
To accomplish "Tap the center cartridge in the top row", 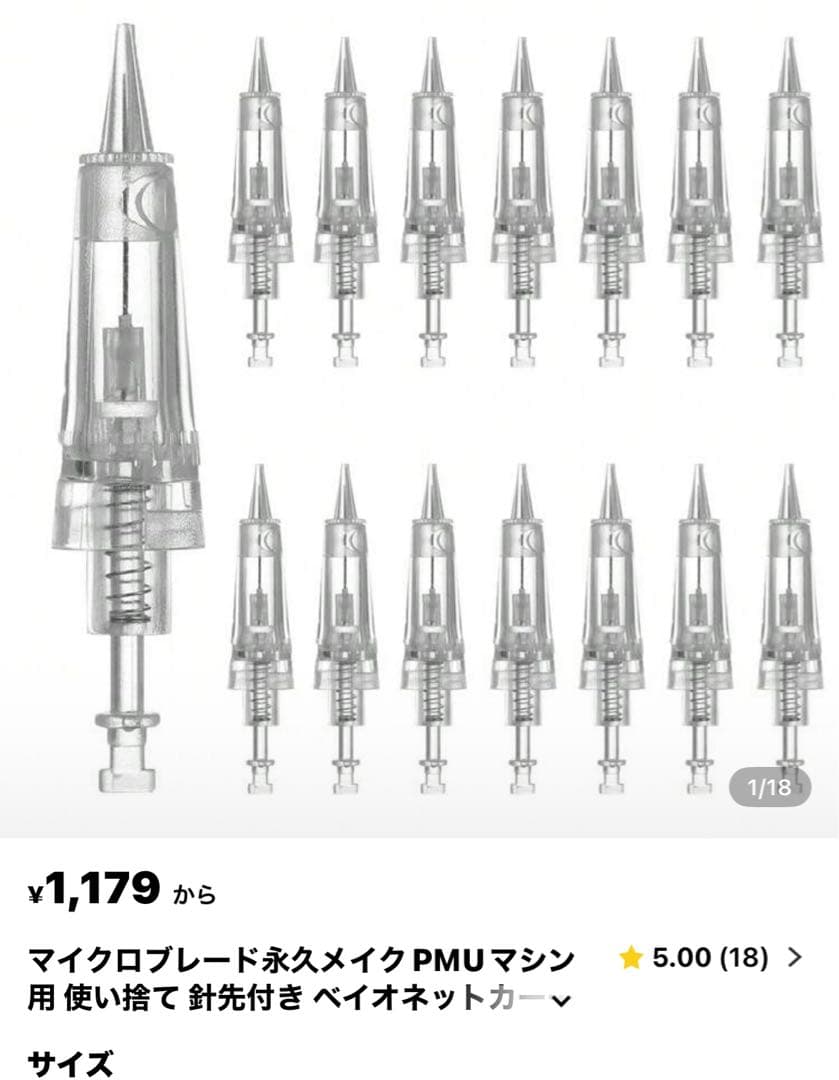I will coord(520,210).
